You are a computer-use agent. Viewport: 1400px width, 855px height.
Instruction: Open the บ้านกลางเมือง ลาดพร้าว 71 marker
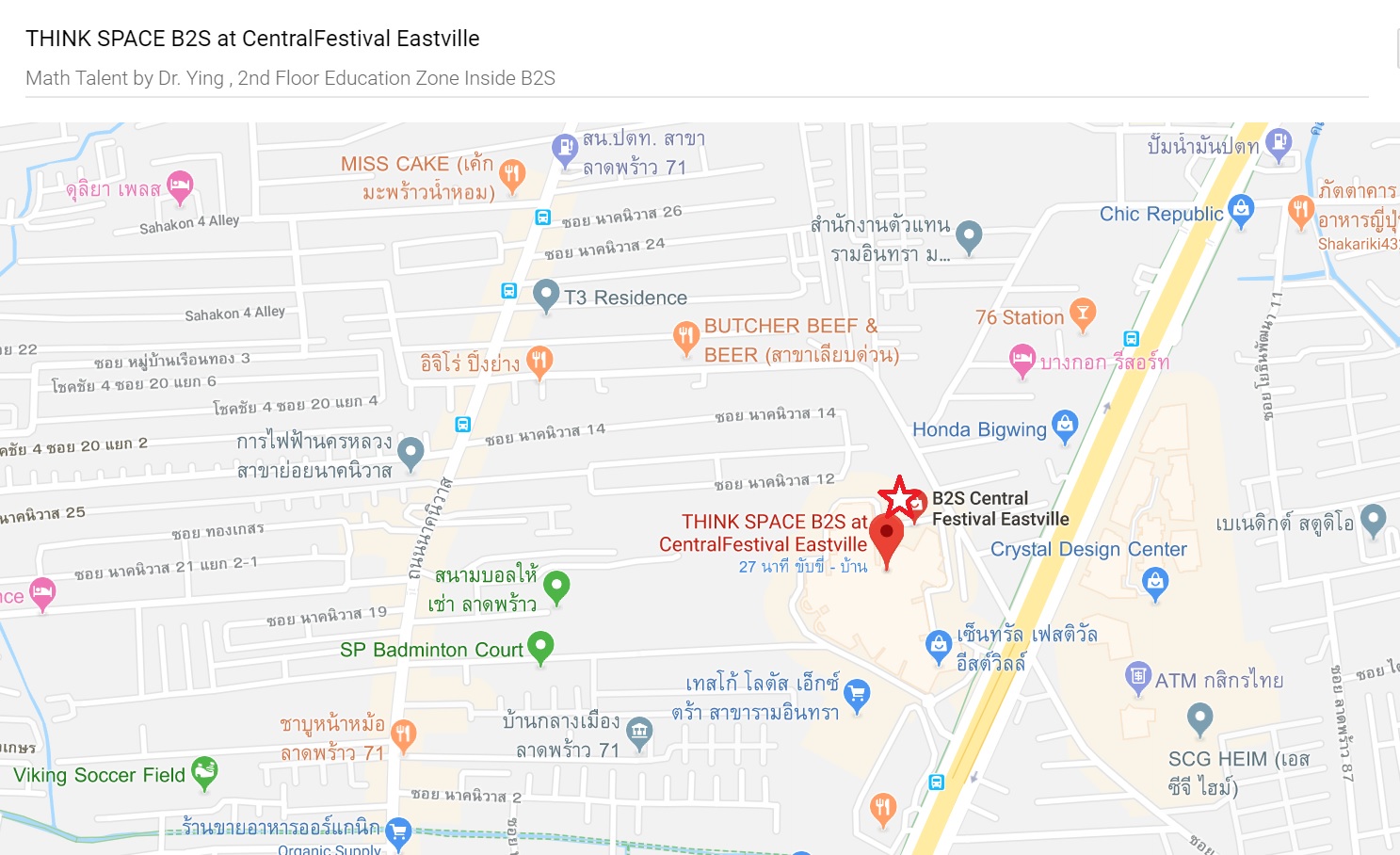[639, 732]
